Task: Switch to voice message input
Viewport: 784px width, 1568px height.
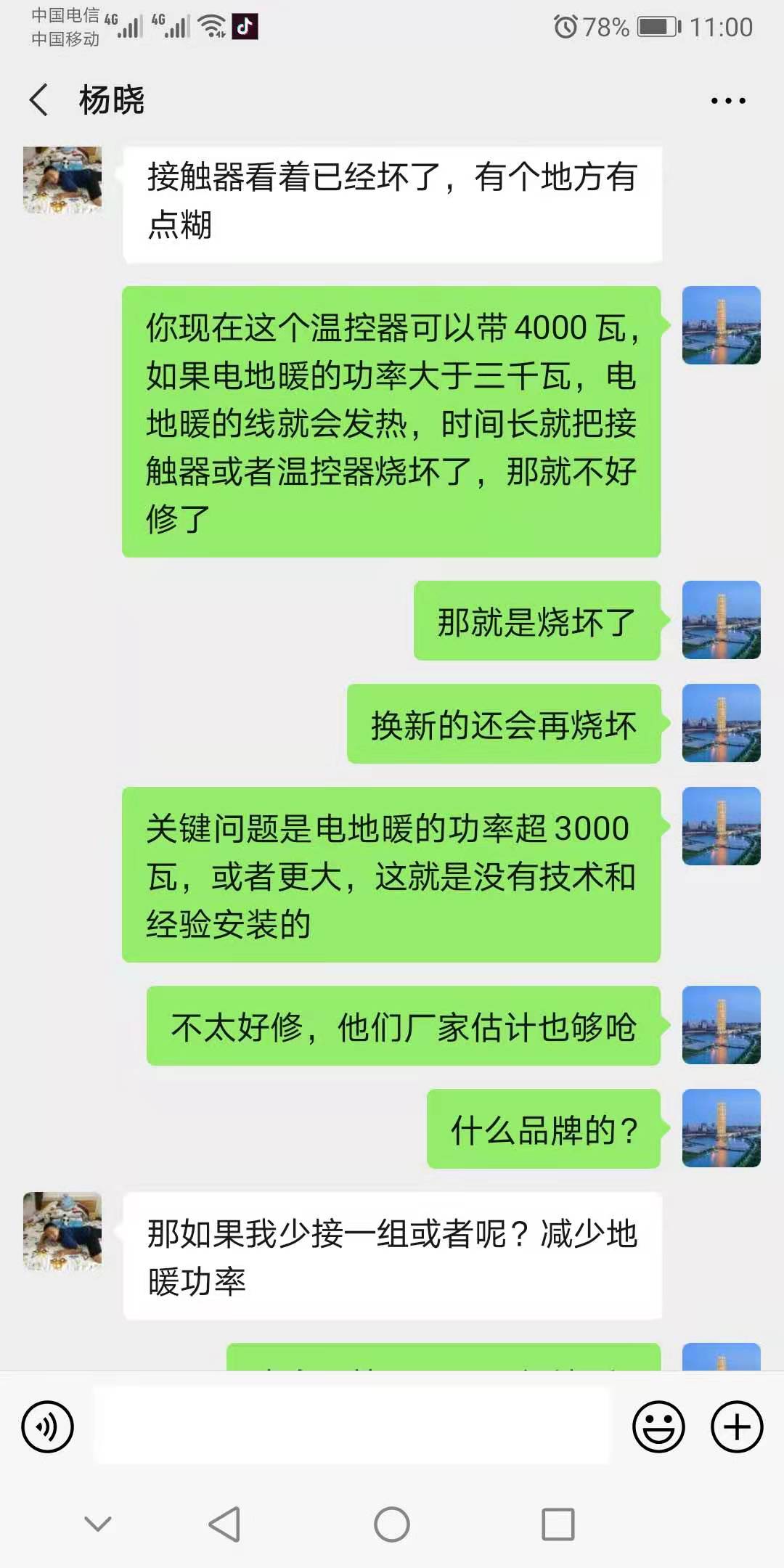Action: click(x=48, y=1426)
